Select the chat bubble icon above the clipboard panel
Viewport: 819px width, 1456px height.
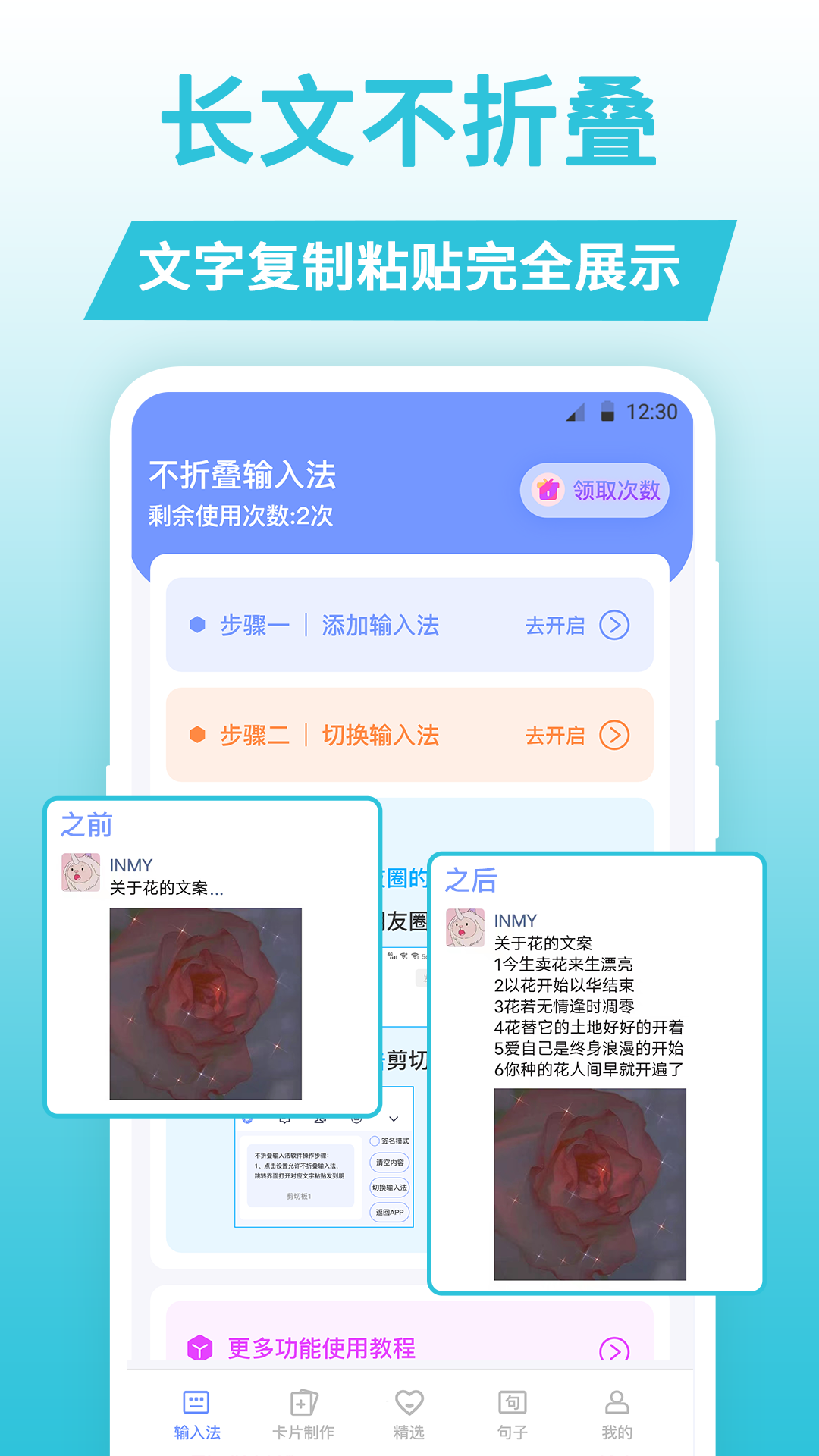pyautogui.click(x=284, y=1120)
